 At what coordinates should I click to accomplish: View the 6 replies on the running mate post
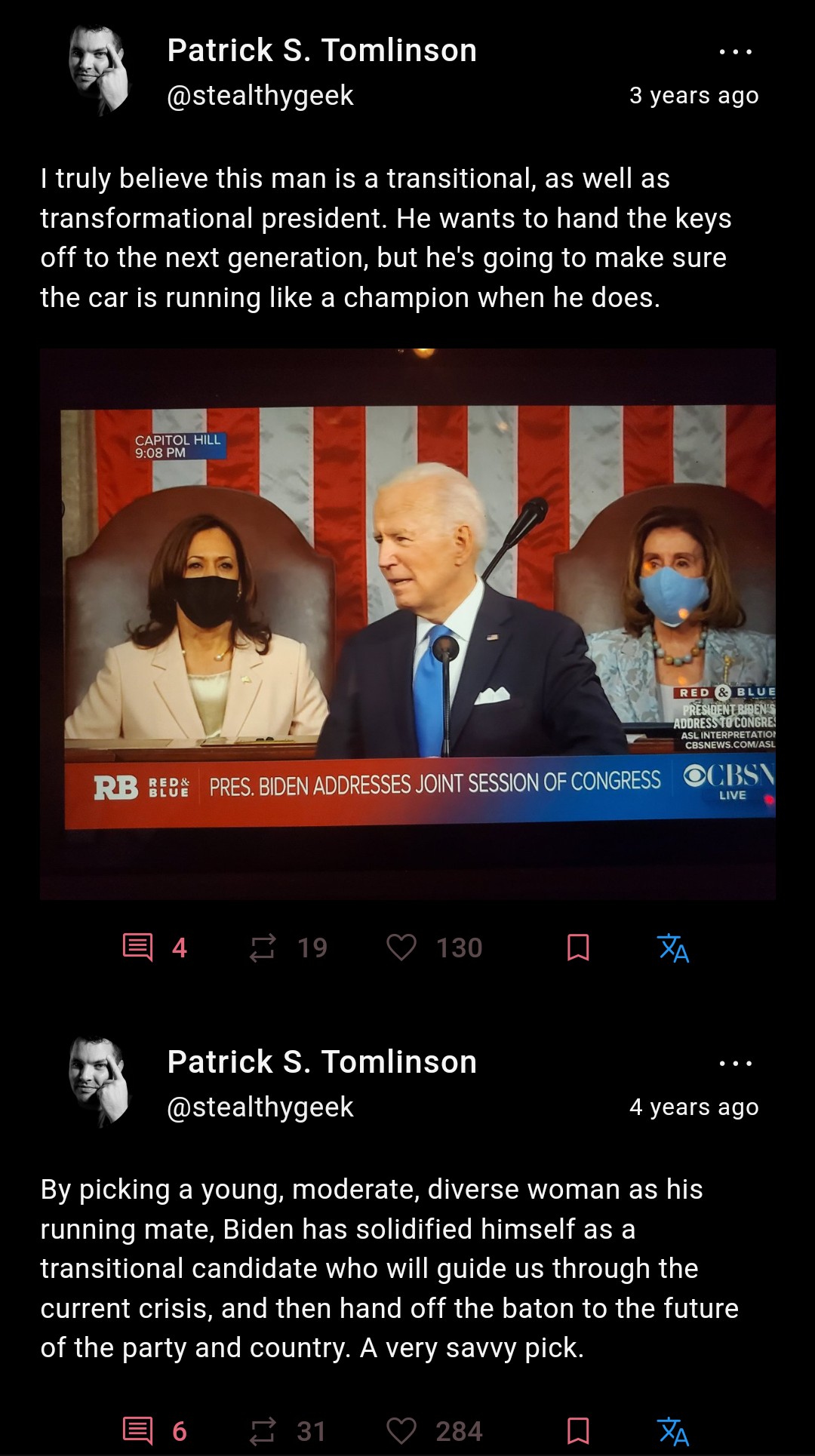coord(155,1431)
